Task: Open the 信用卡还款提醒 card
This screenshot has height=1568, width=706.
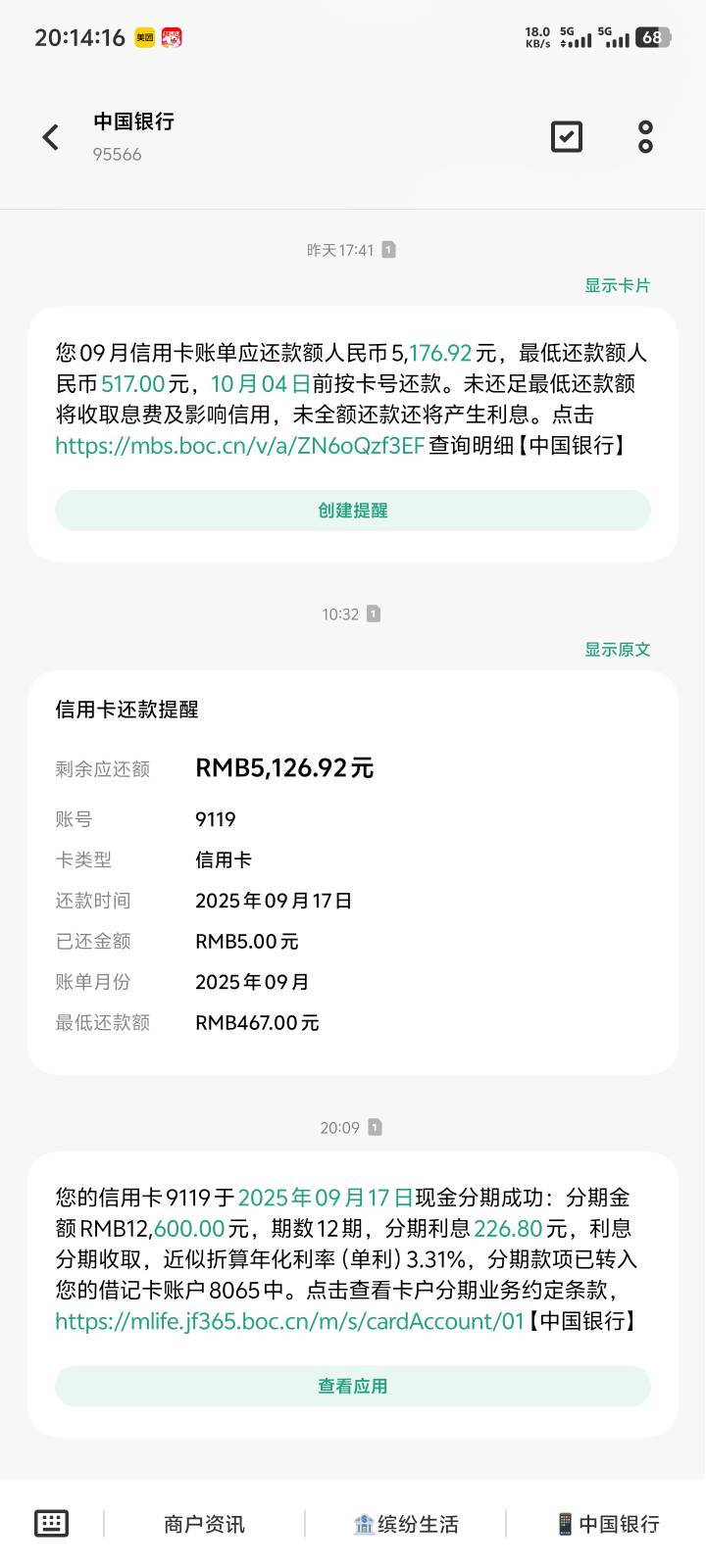Action: 353,872
